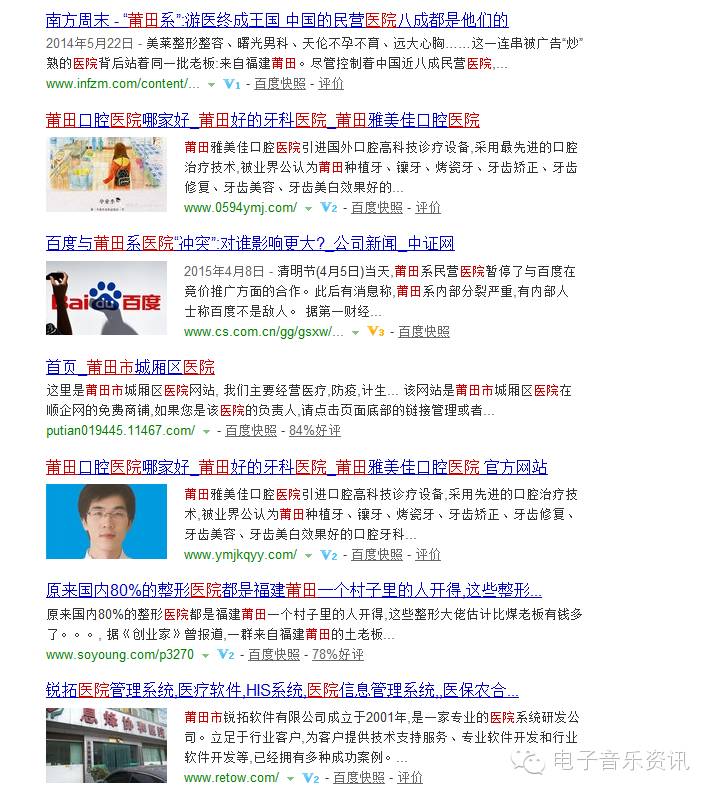Tap 评价 next to www.0594ymj.com

point(428,208)
